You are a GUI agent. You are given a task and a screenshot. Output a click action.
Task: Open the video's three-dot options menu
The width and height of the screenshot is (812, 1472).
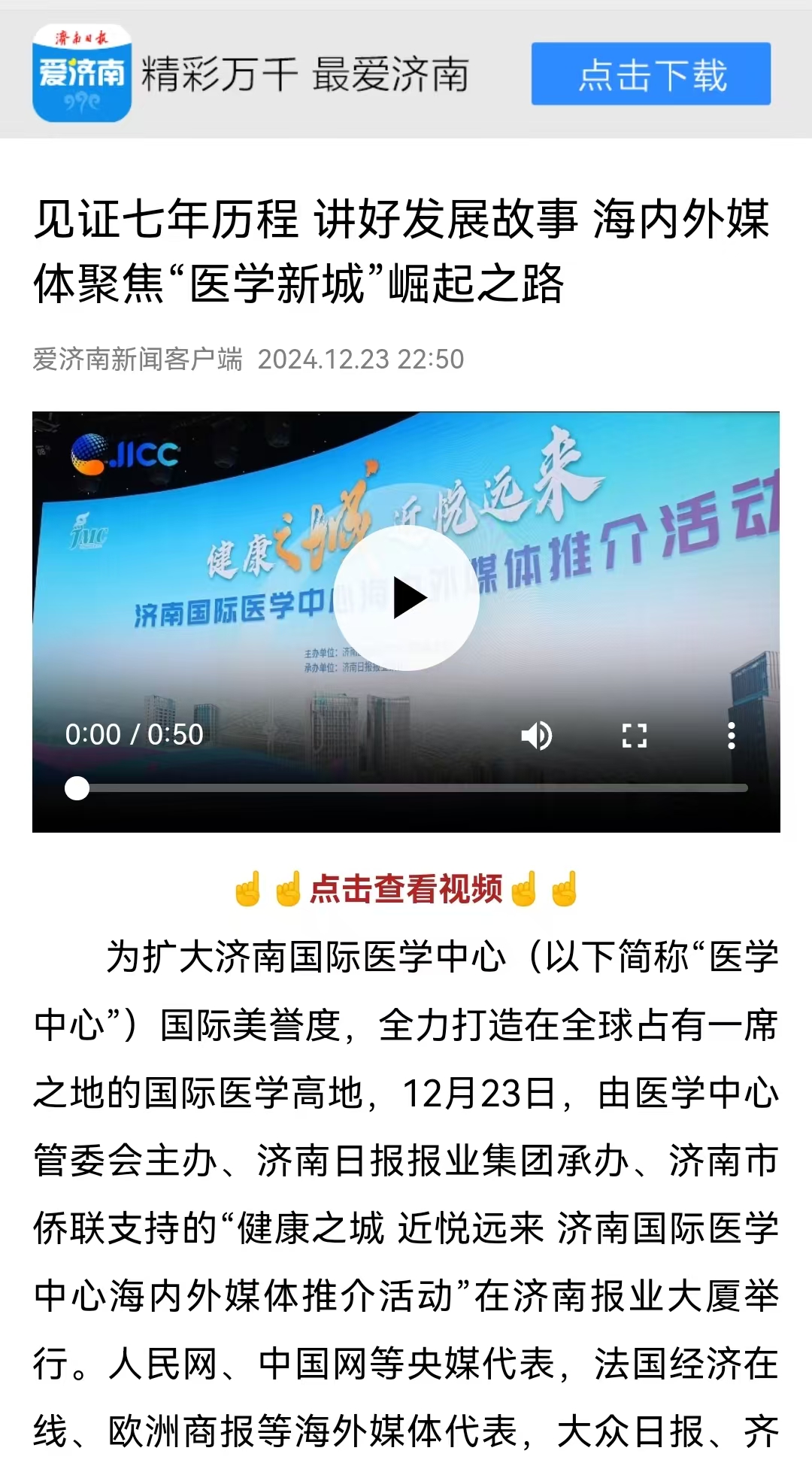731,735
